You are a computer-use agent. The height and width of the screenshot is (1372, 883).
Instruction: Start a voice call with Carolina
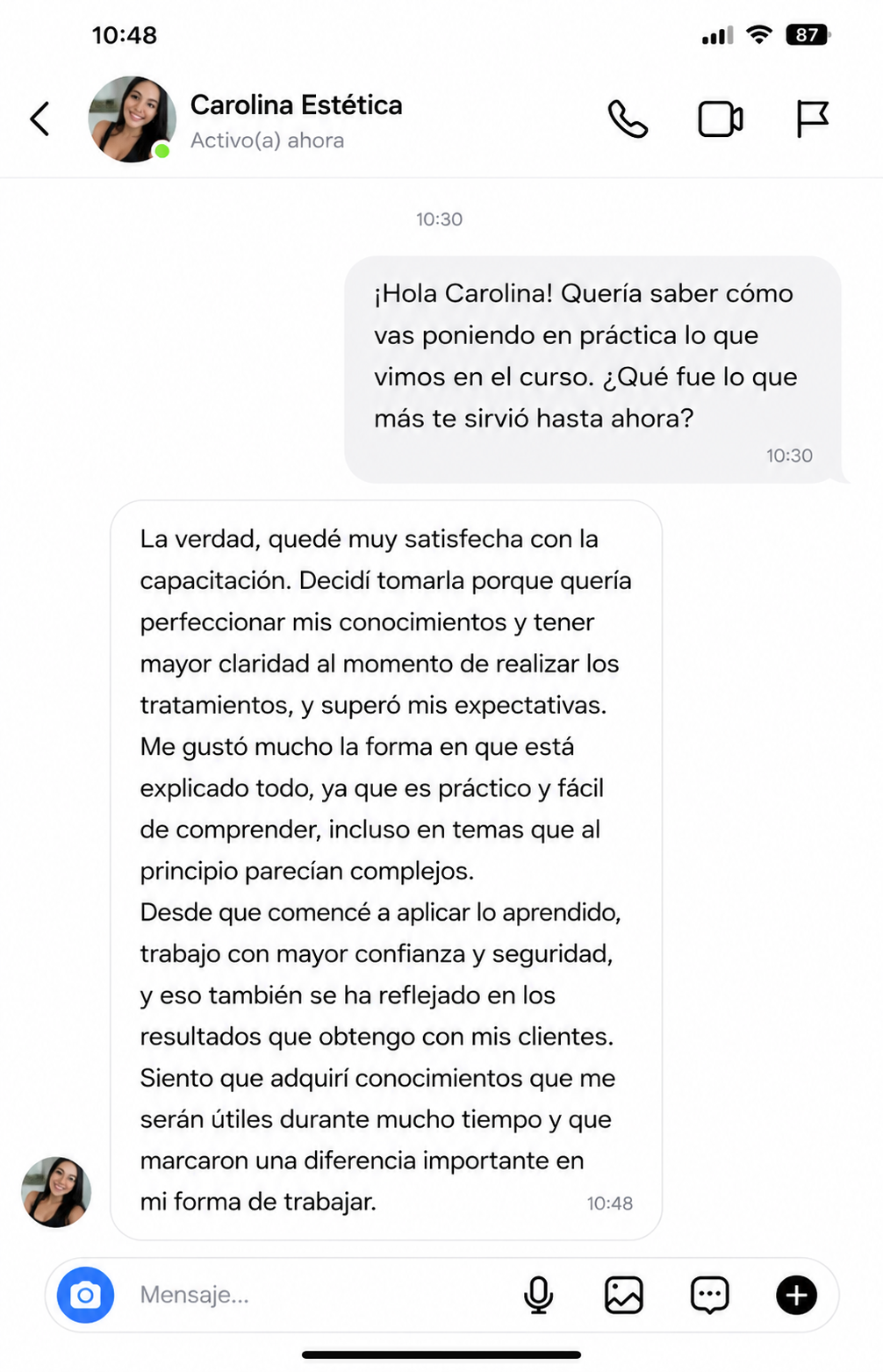tap(628, 119)
